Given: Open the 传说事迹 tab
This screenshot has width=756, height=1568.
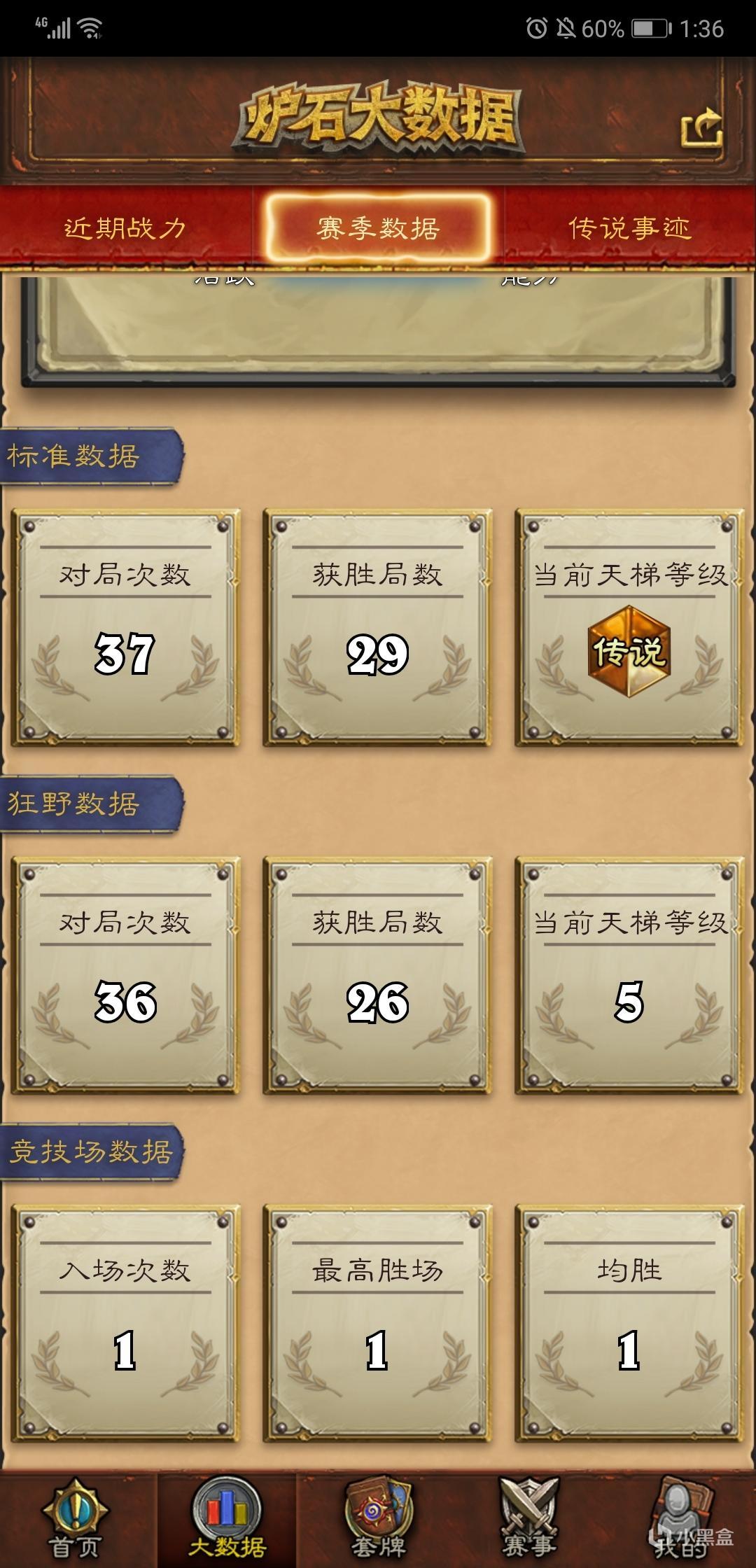Looking at the screenshot, I should [x=629, y=228].
